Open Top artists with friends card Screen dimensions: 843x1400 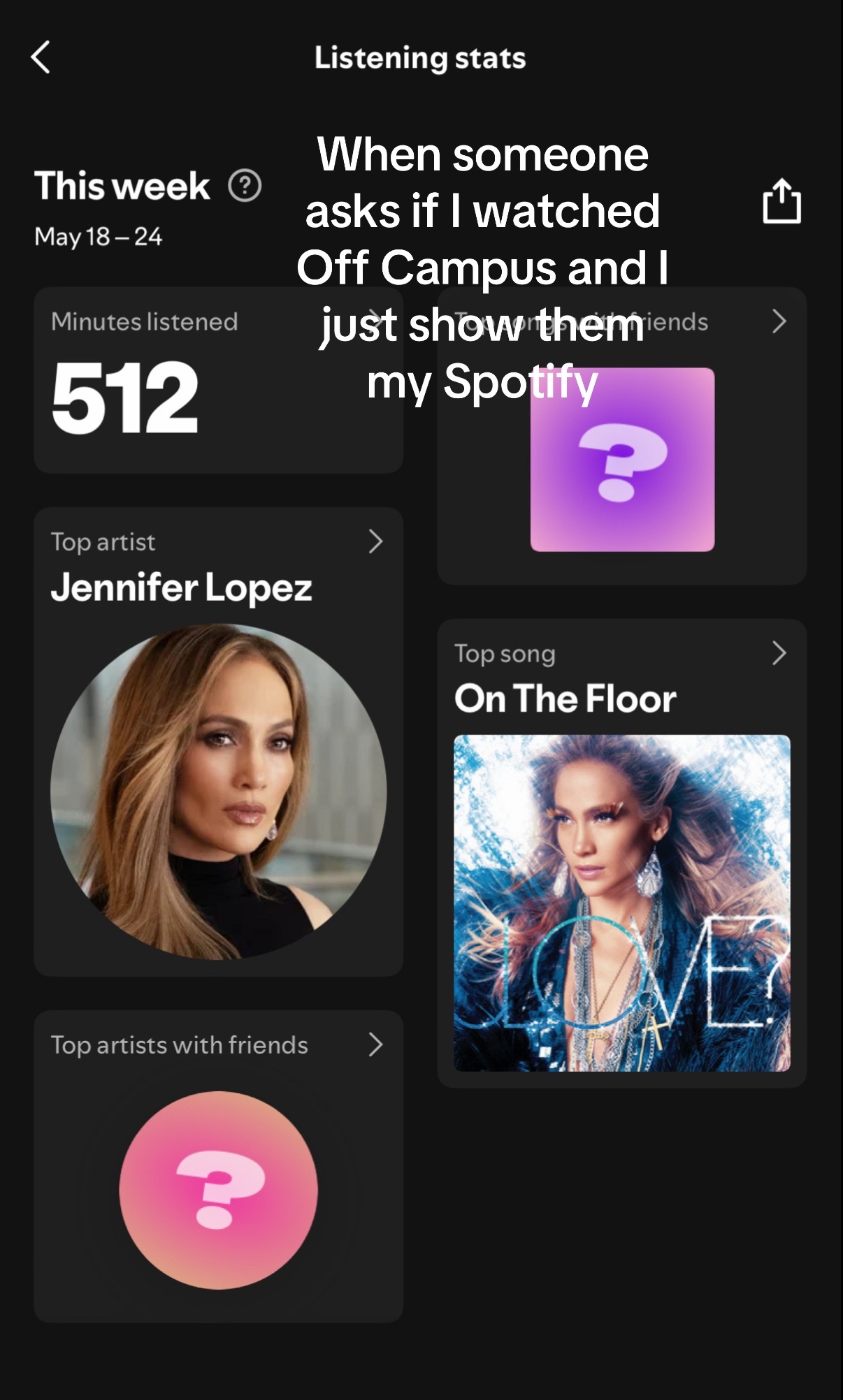218,1167
